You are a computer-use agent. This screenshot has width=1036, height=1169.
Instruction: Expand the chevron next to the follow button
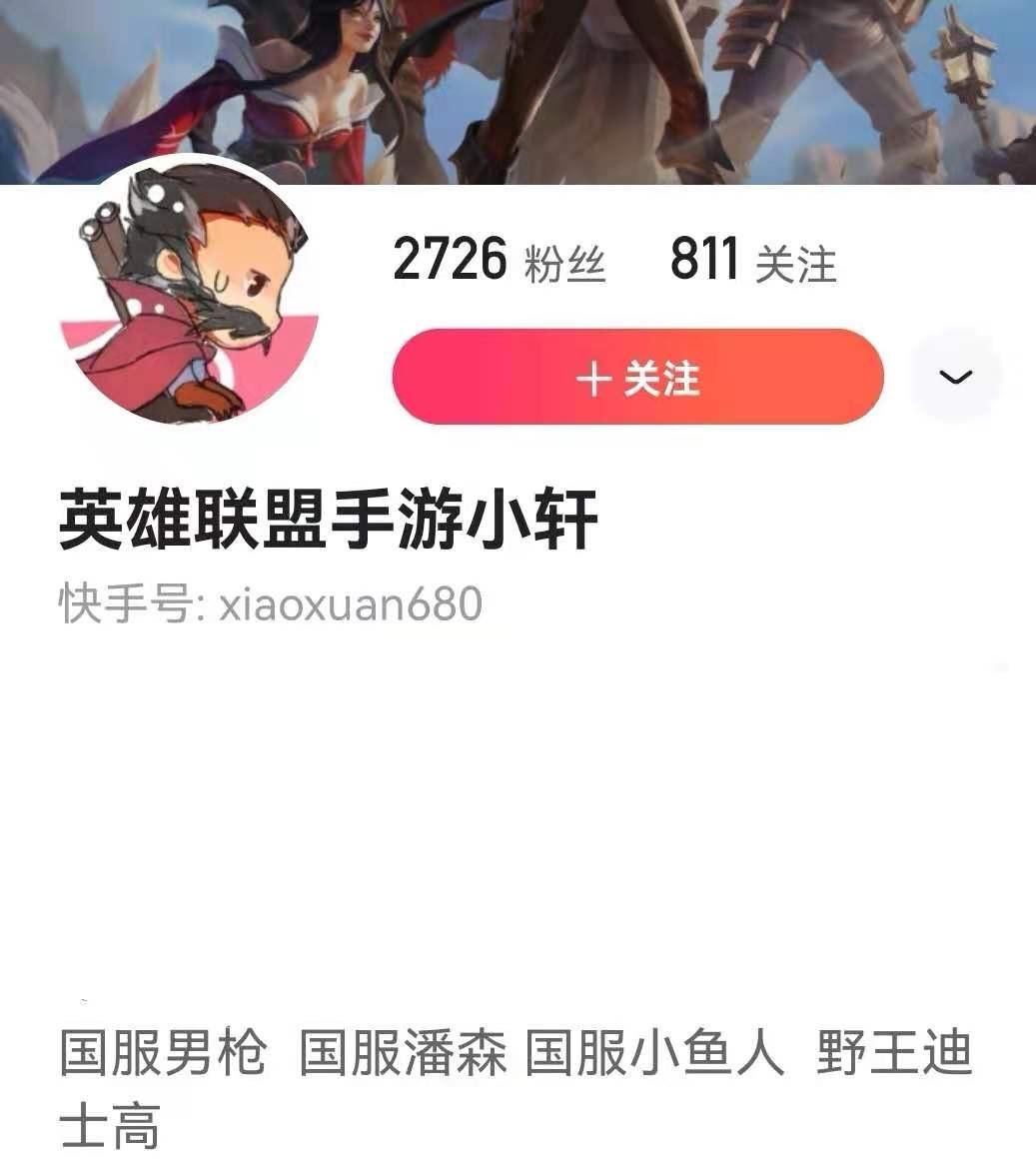point(956,377)
